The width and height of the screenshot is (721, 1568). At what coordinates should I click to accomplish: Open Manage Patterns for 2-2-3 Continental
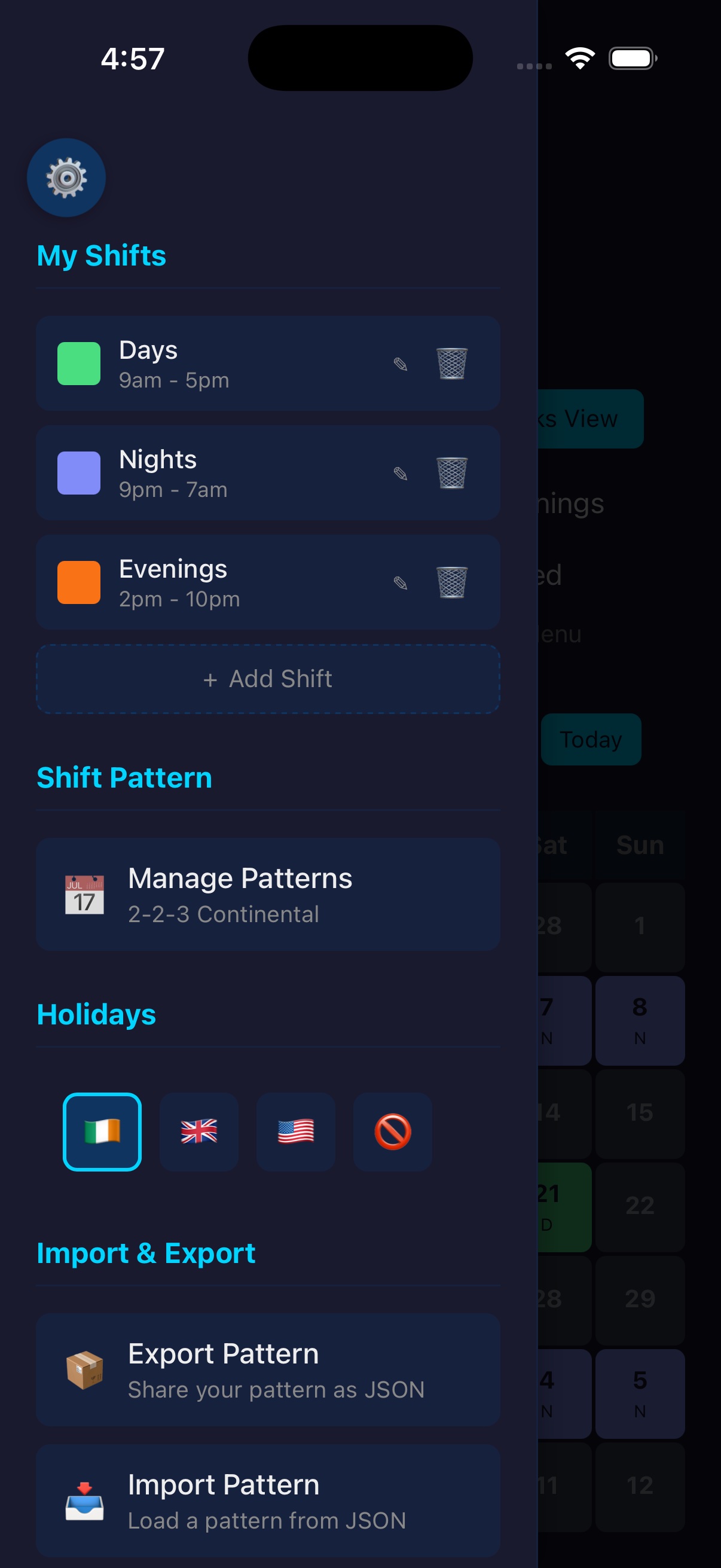[x=268, y=894]
